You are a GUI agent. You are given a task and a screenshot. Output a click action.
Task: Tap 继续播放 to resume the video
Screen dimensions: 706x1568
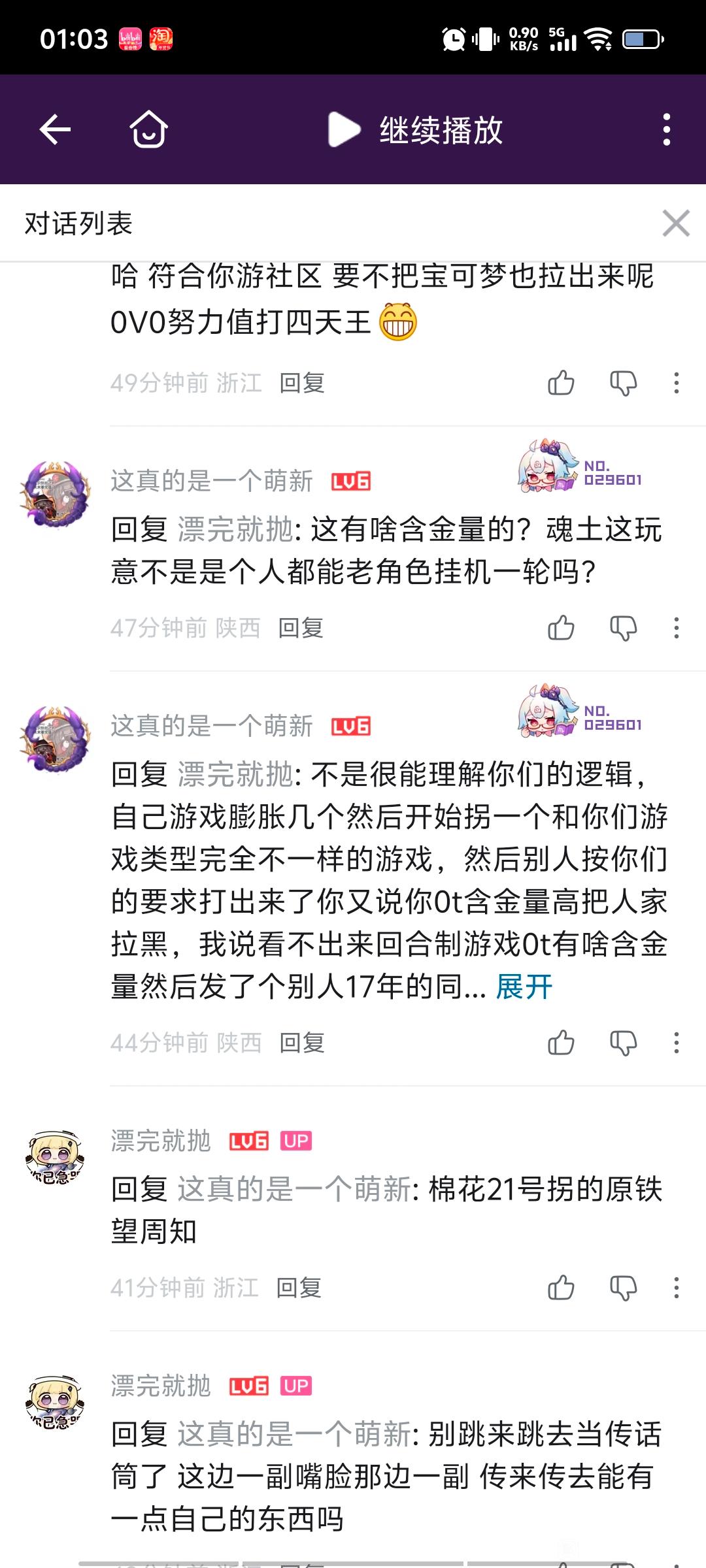[416, 129]
